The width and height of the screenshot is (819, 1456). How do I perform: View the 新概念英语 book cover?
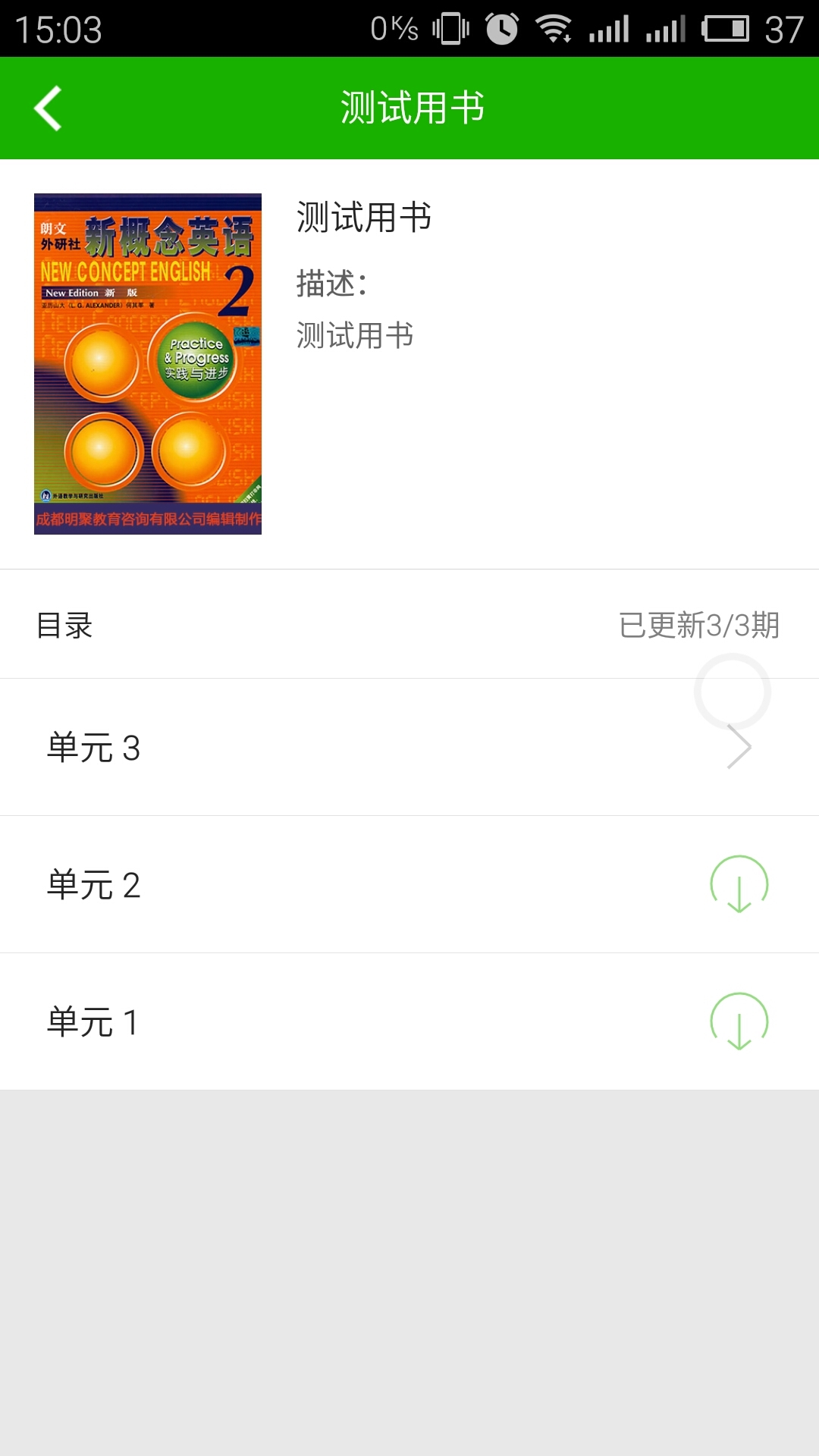coord(148,364)
